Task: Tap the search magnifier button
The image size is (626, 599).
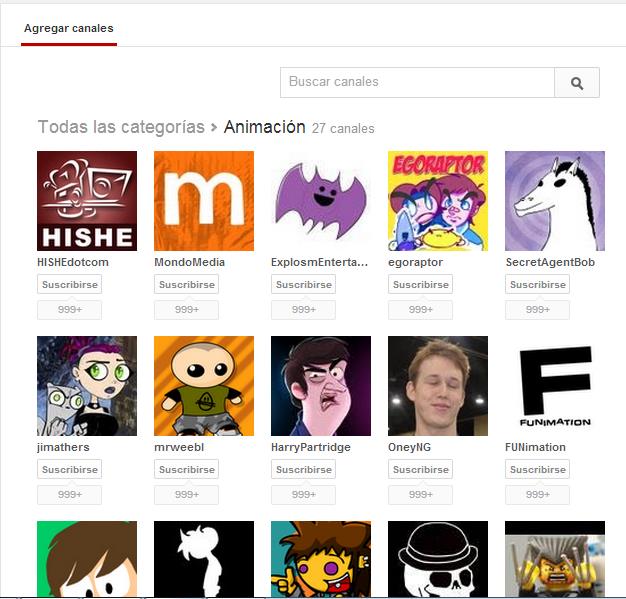Action: tap(577, 83)
